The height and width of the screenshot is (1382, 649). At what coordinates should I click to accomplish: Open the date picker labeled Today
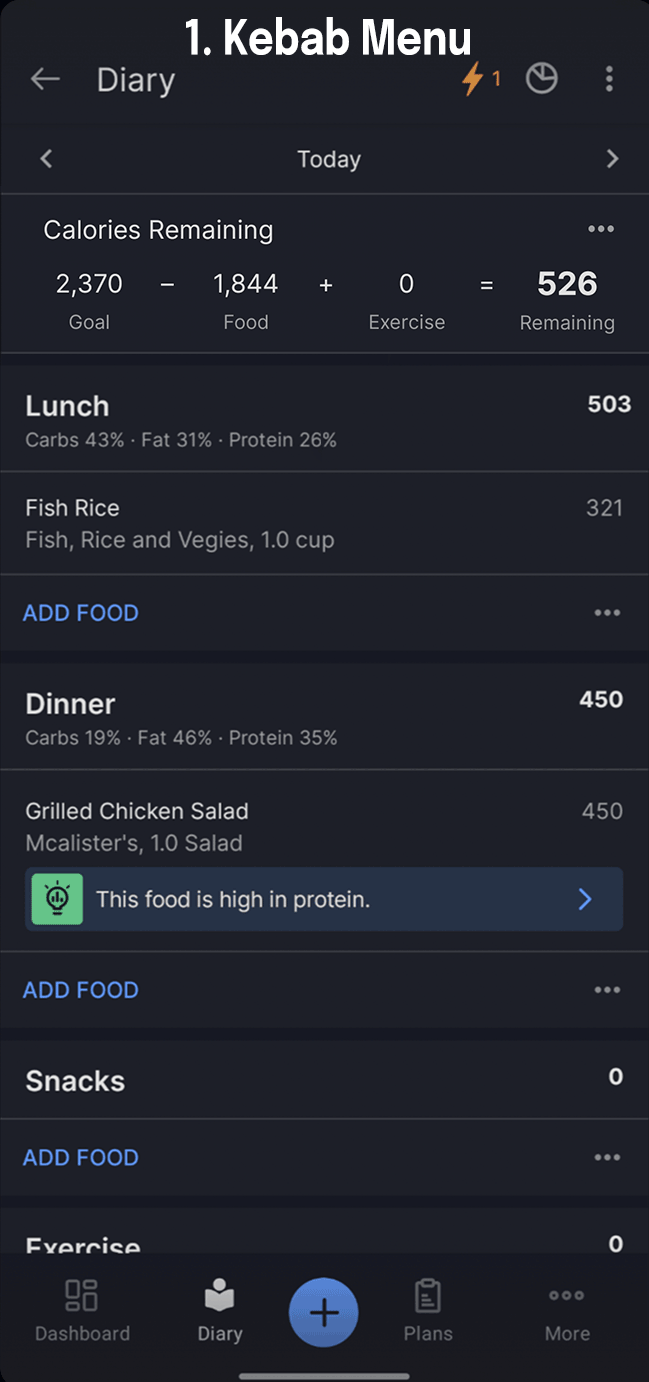328,159
